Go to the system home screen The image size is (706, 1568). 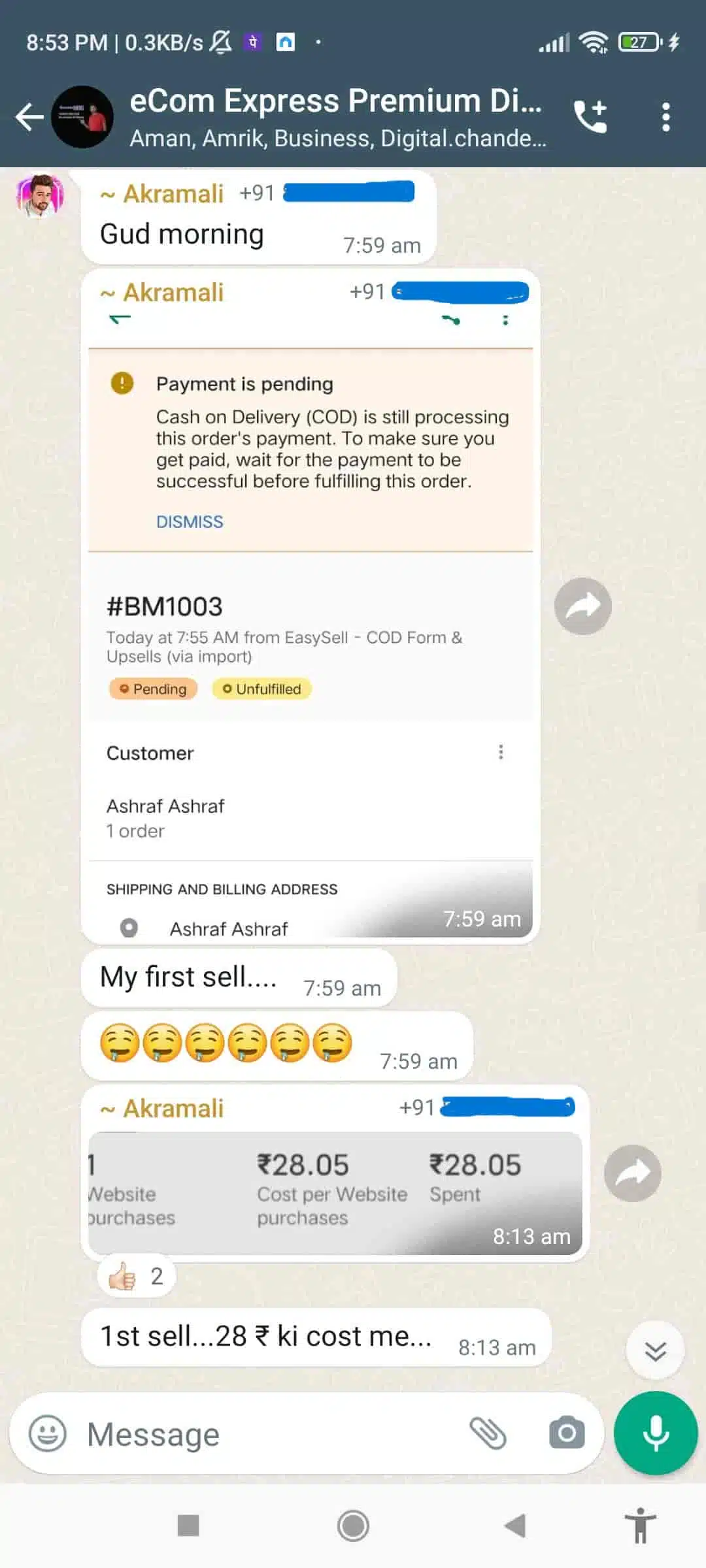(x=353, y=1526)
